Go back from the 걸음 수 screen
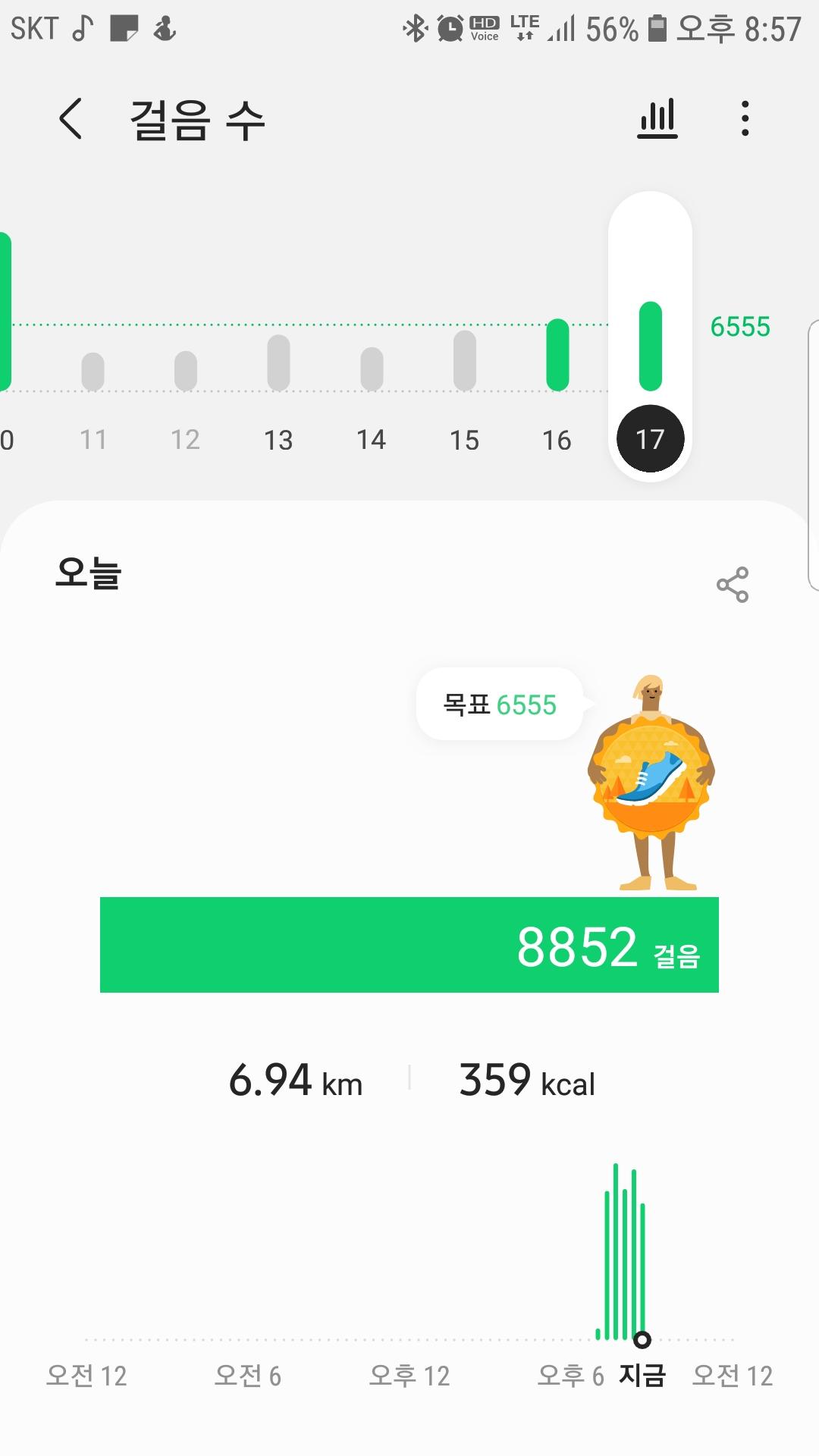 pos(71,119)
